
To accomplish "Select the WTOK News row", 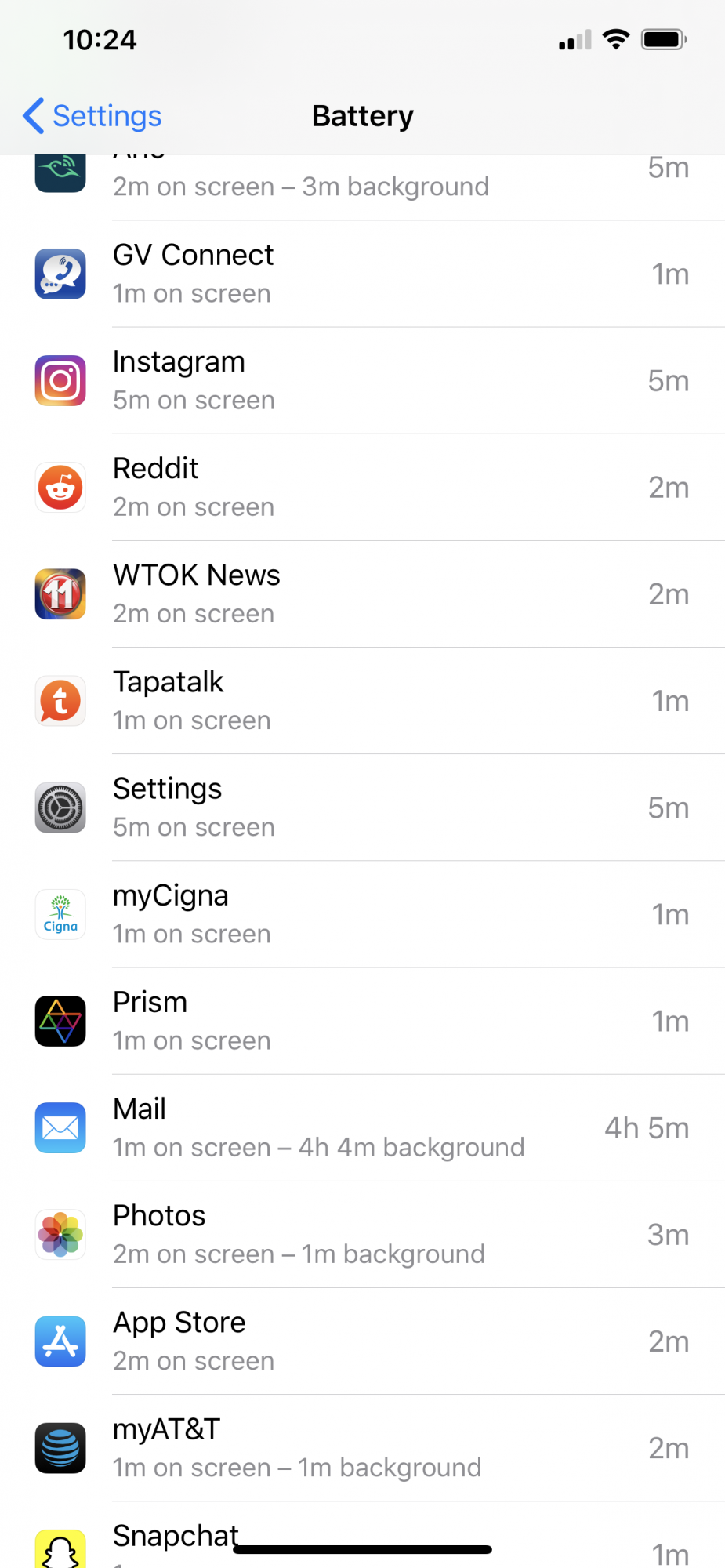I will coord(362,593).
